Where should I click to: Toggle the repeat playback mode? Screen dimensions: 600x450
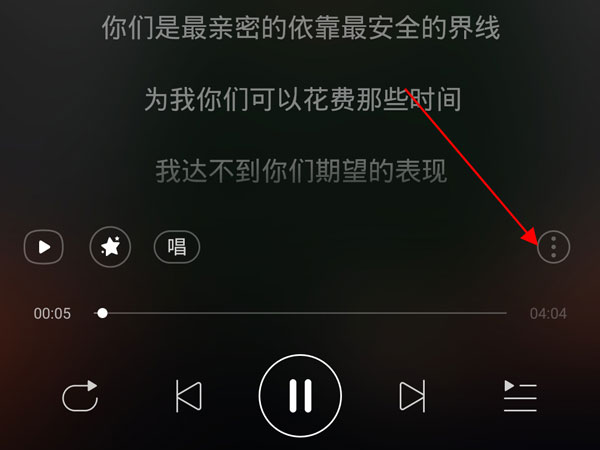tap(80, 396)
